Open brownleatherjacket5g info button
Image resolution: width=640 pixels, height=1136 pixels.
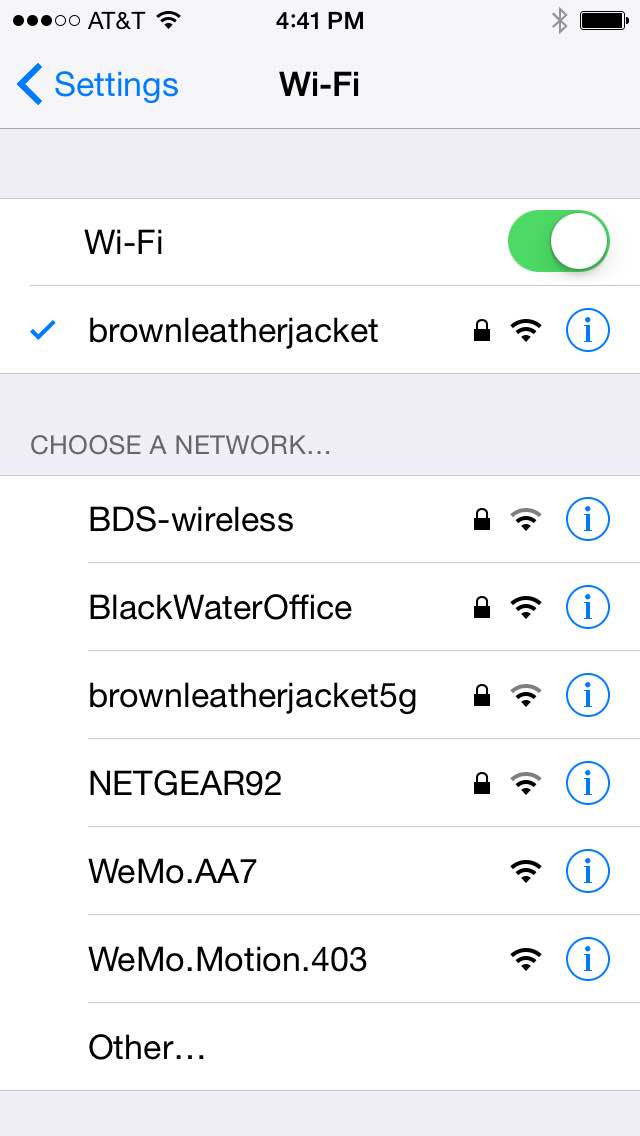point(587,695)
